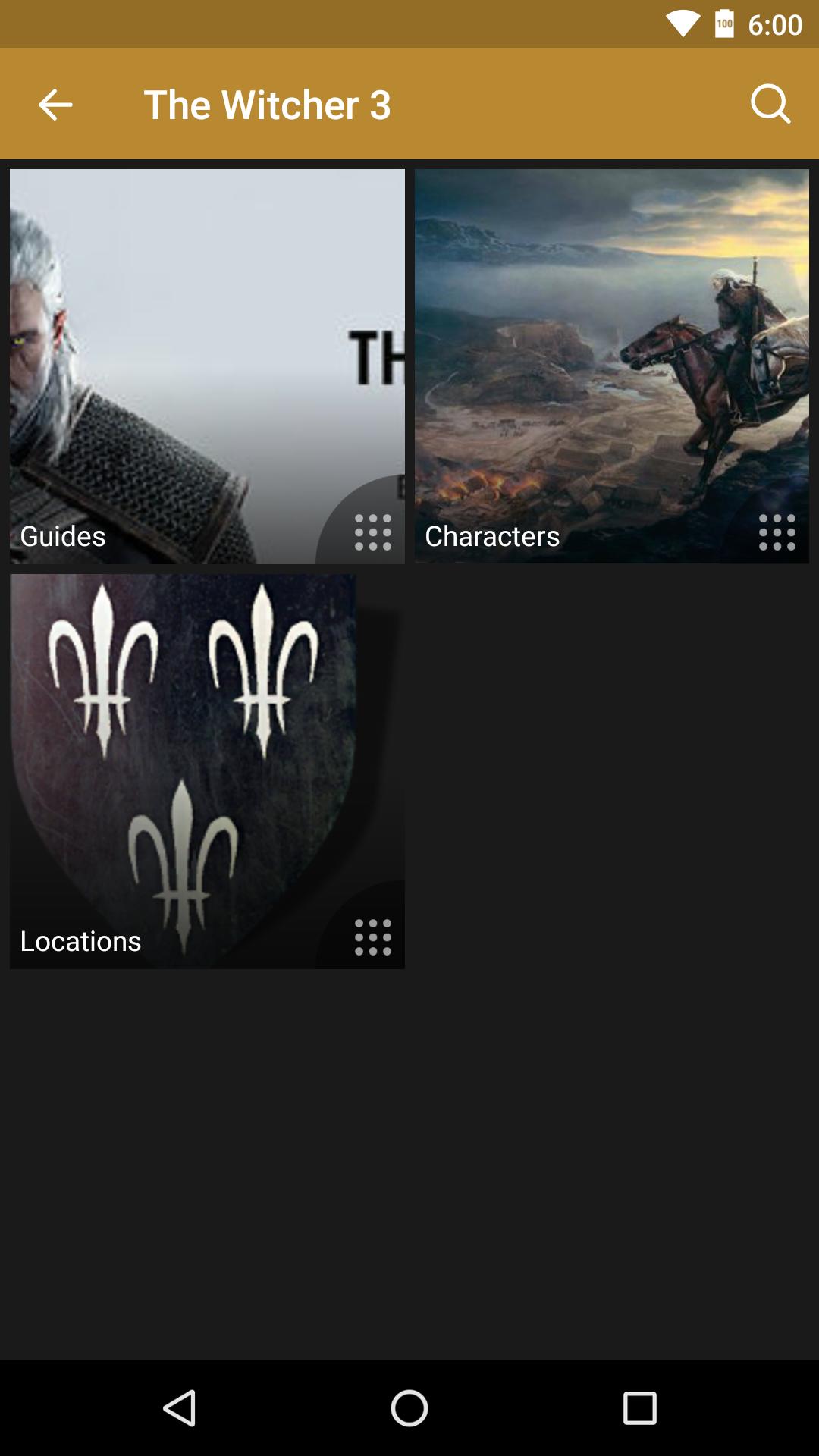Go to the system home screen

click(409, 1408)
